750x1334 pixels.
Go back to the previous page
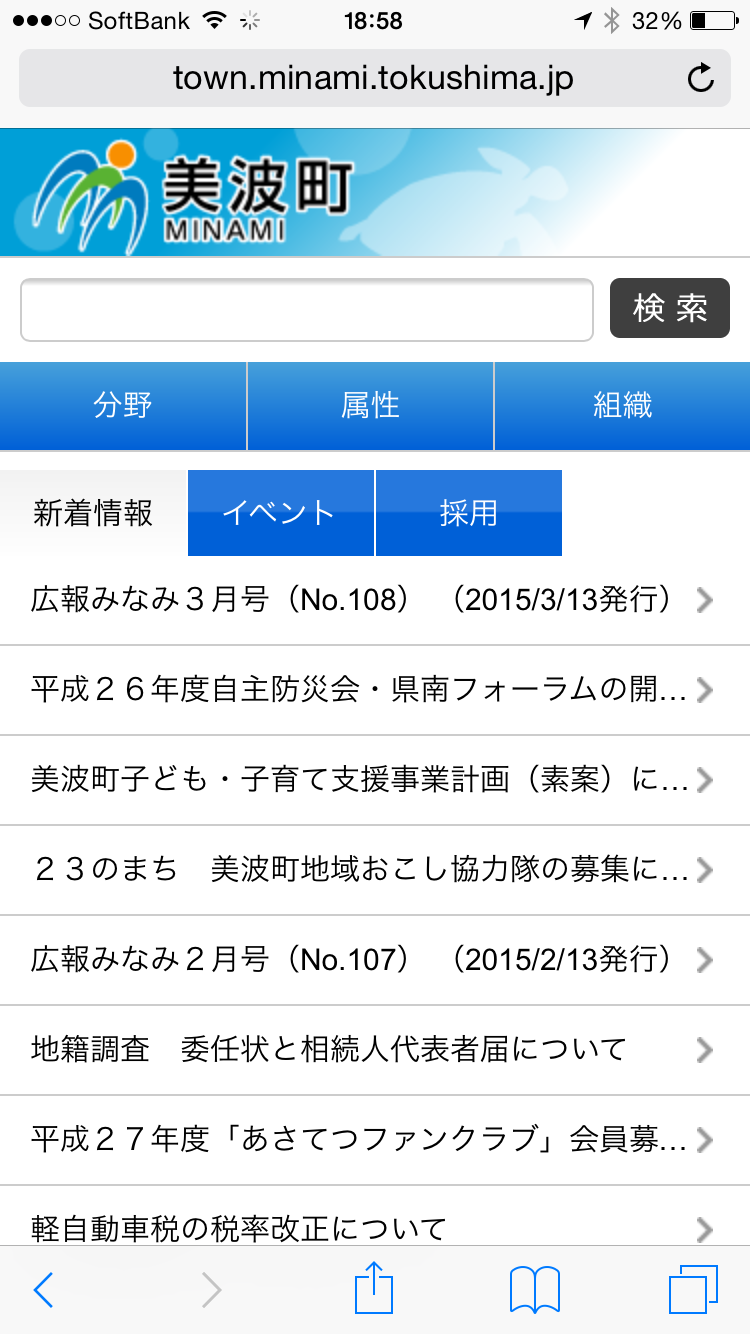(x=43, y=1290)
